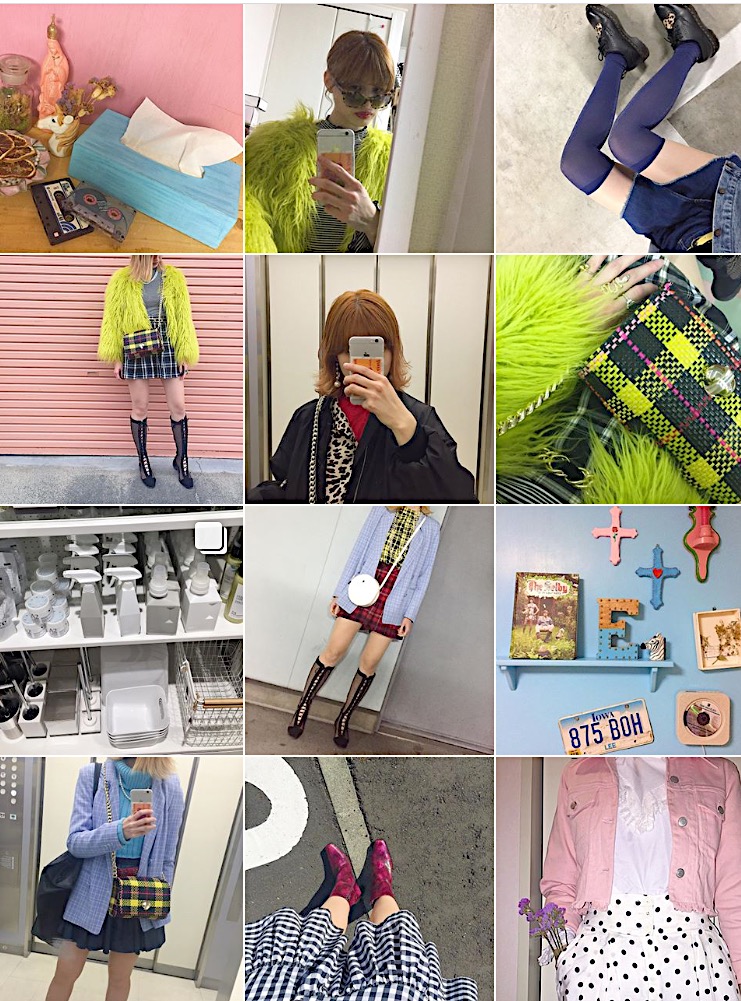Image resolution: width=741 pixels, height=1001 pixels.
Task: Open the blue tissue box photo
Action: click(121, 128)
